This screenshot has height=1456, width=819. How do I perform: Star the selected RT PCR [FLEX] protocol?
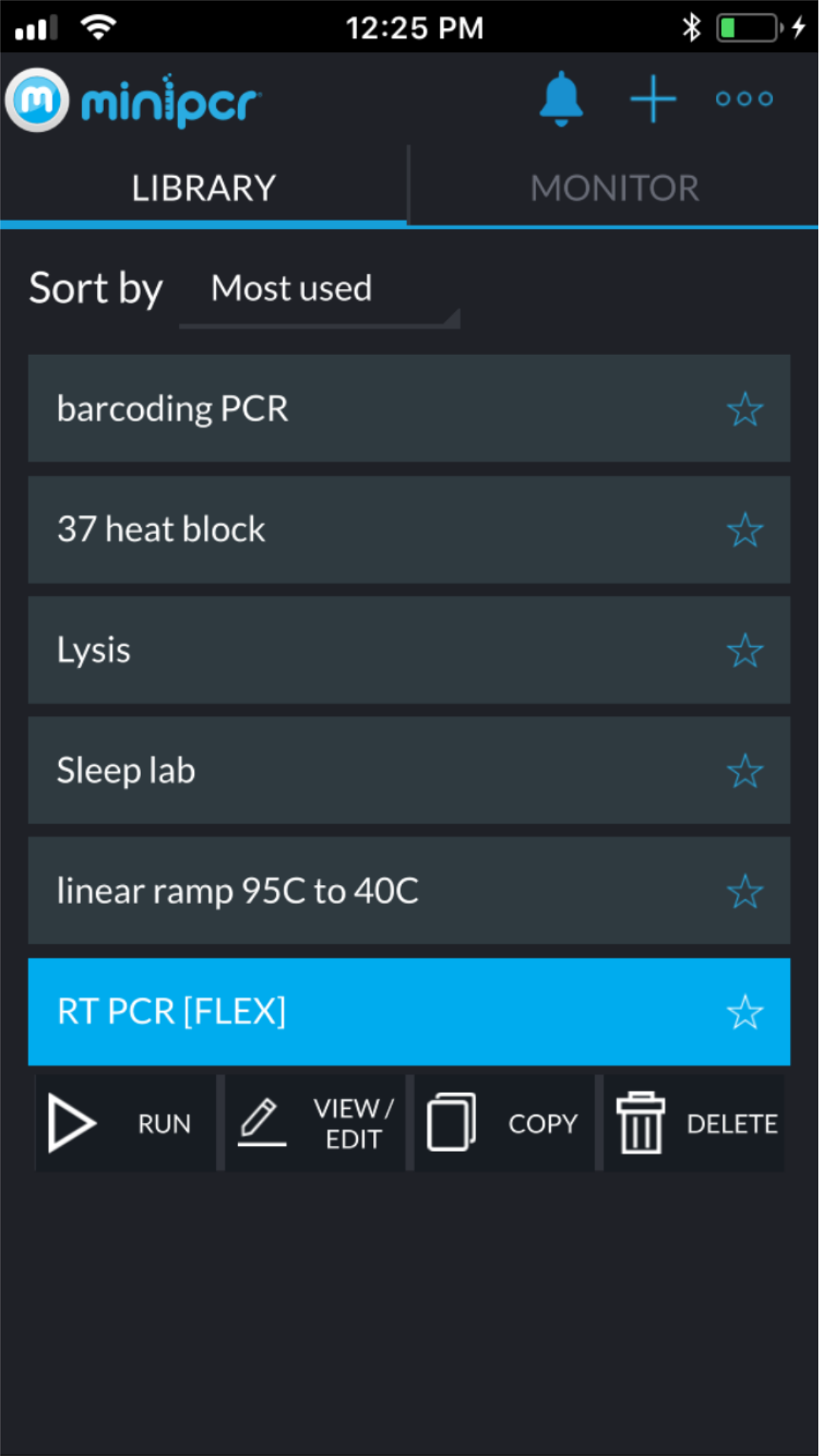(x=745, y=1012)
